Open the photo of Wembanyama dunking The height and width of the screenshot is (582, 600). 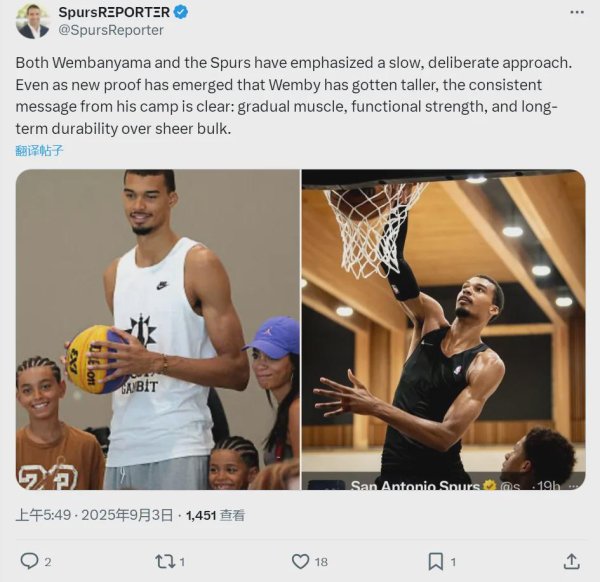pos(443,329)
